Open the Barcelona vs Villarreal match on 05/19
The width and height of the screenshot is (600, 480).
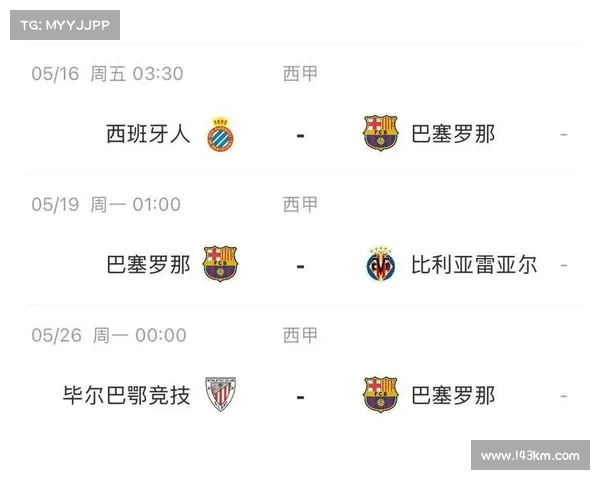tap(300, 265)
